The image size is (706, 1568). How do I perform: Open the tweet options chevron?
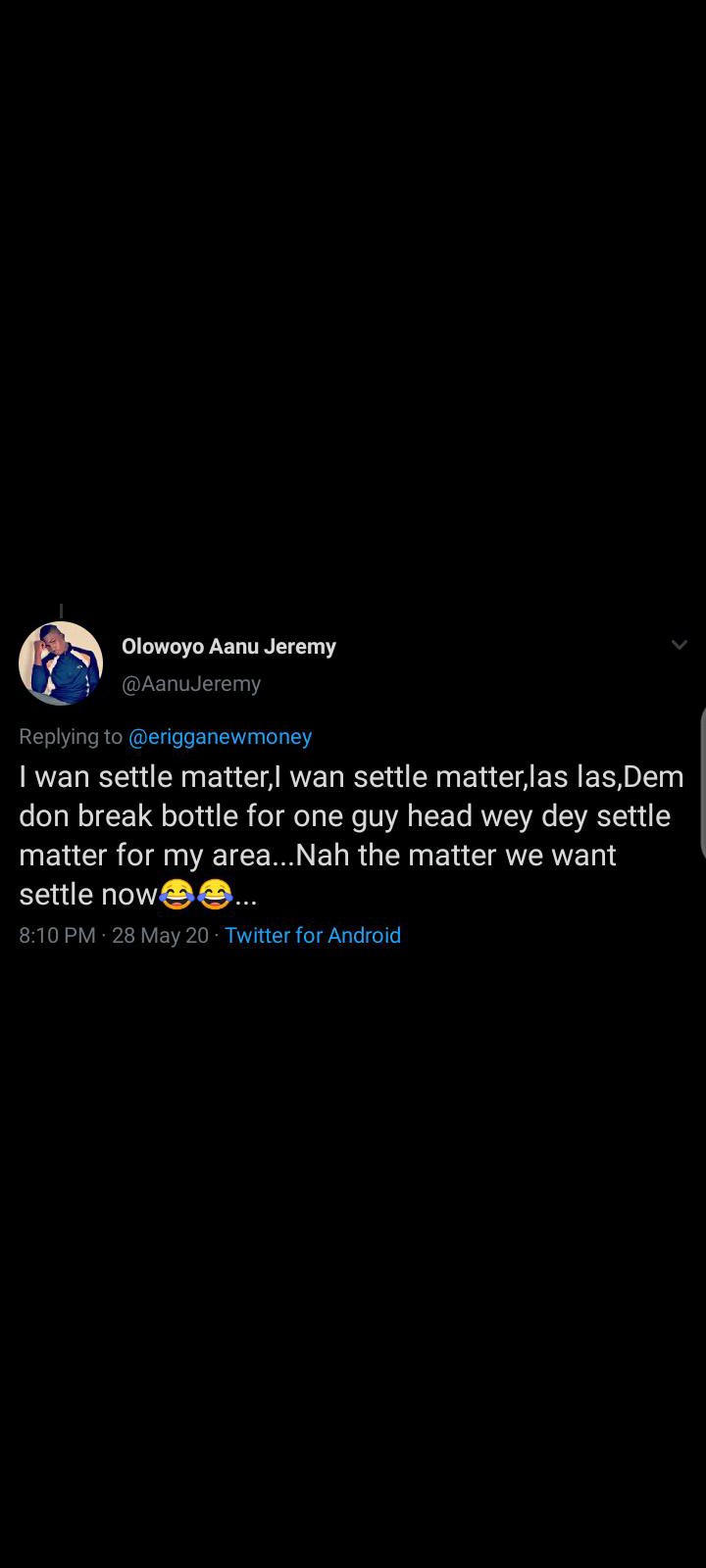pos(679,645)
